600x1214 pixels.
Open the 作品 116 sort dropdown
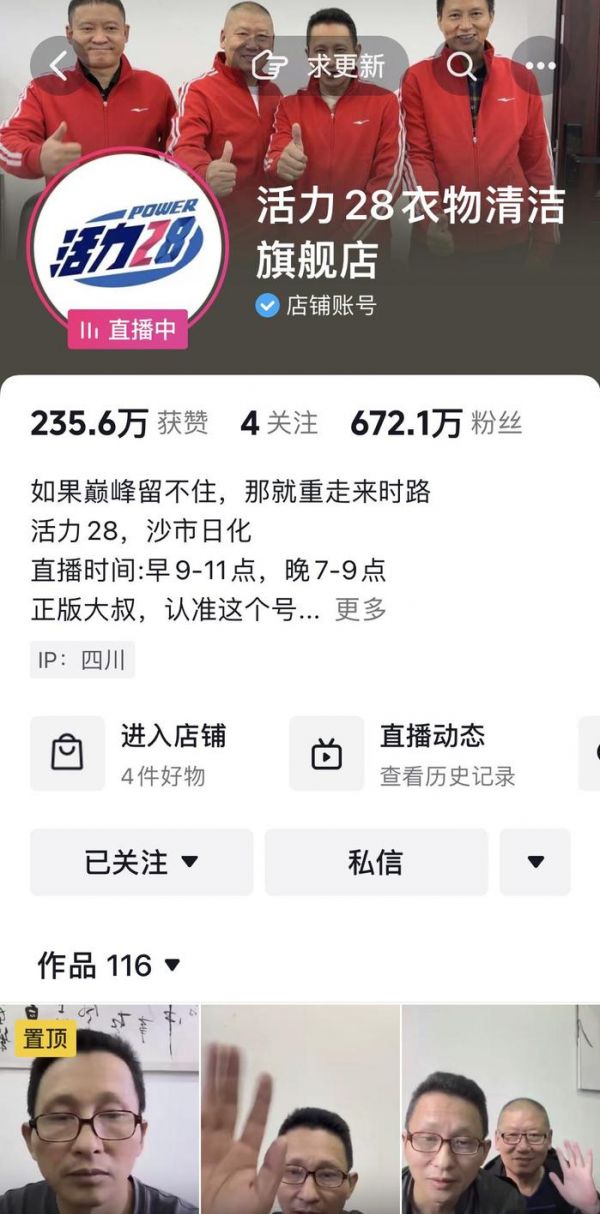[x=110, y=965]
